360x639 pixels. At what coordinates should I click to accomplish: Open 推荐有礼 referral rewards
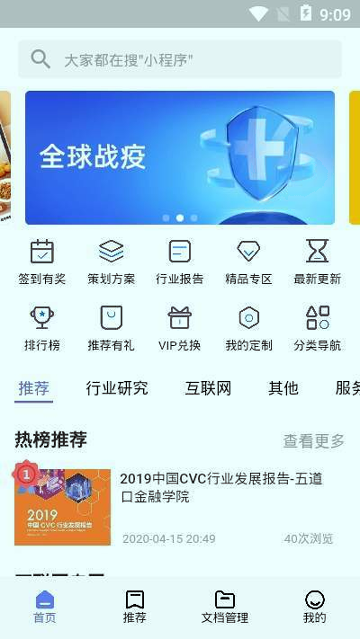click(111, 328)
